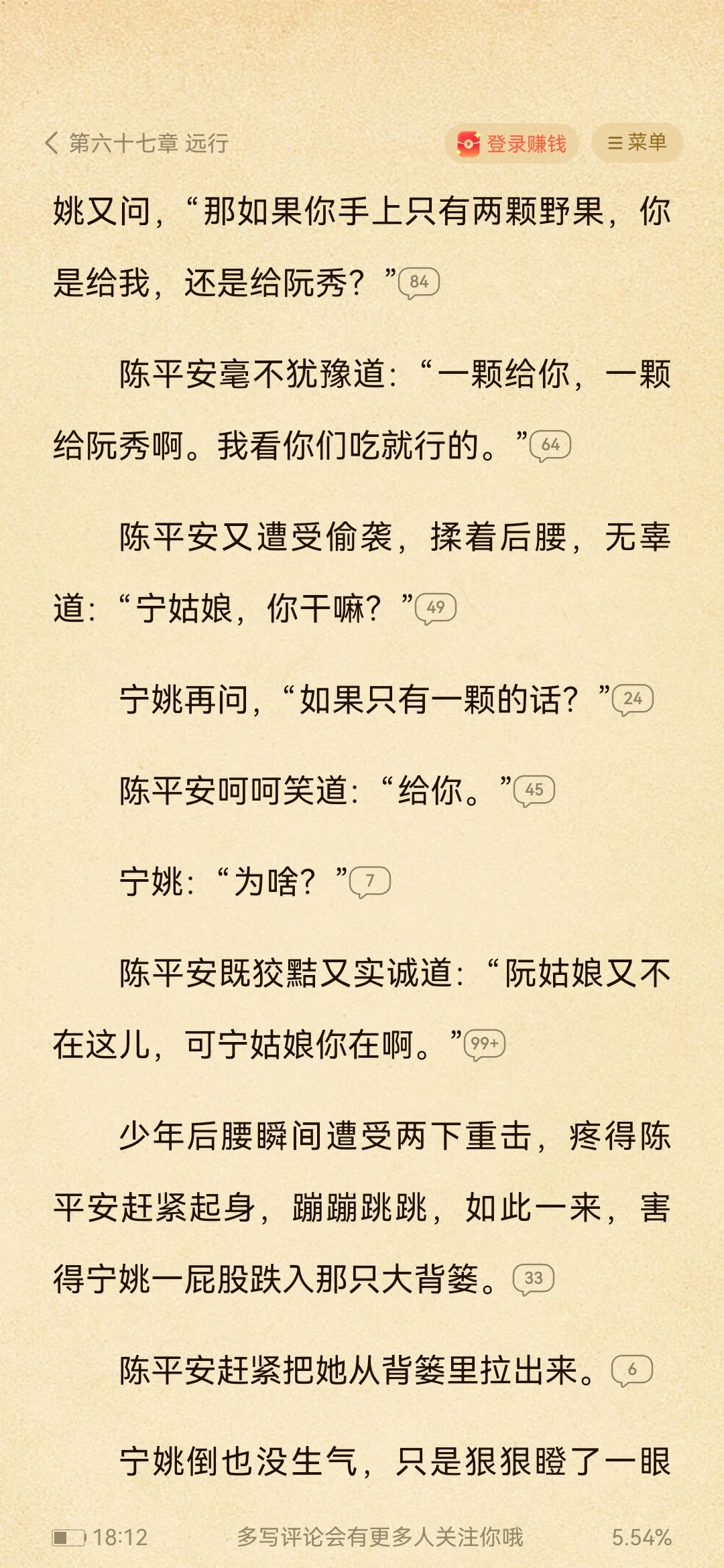This screenshot has height=1568, width=724.
Task: View the 45 comments after 给你
Action: click(534, 791)
